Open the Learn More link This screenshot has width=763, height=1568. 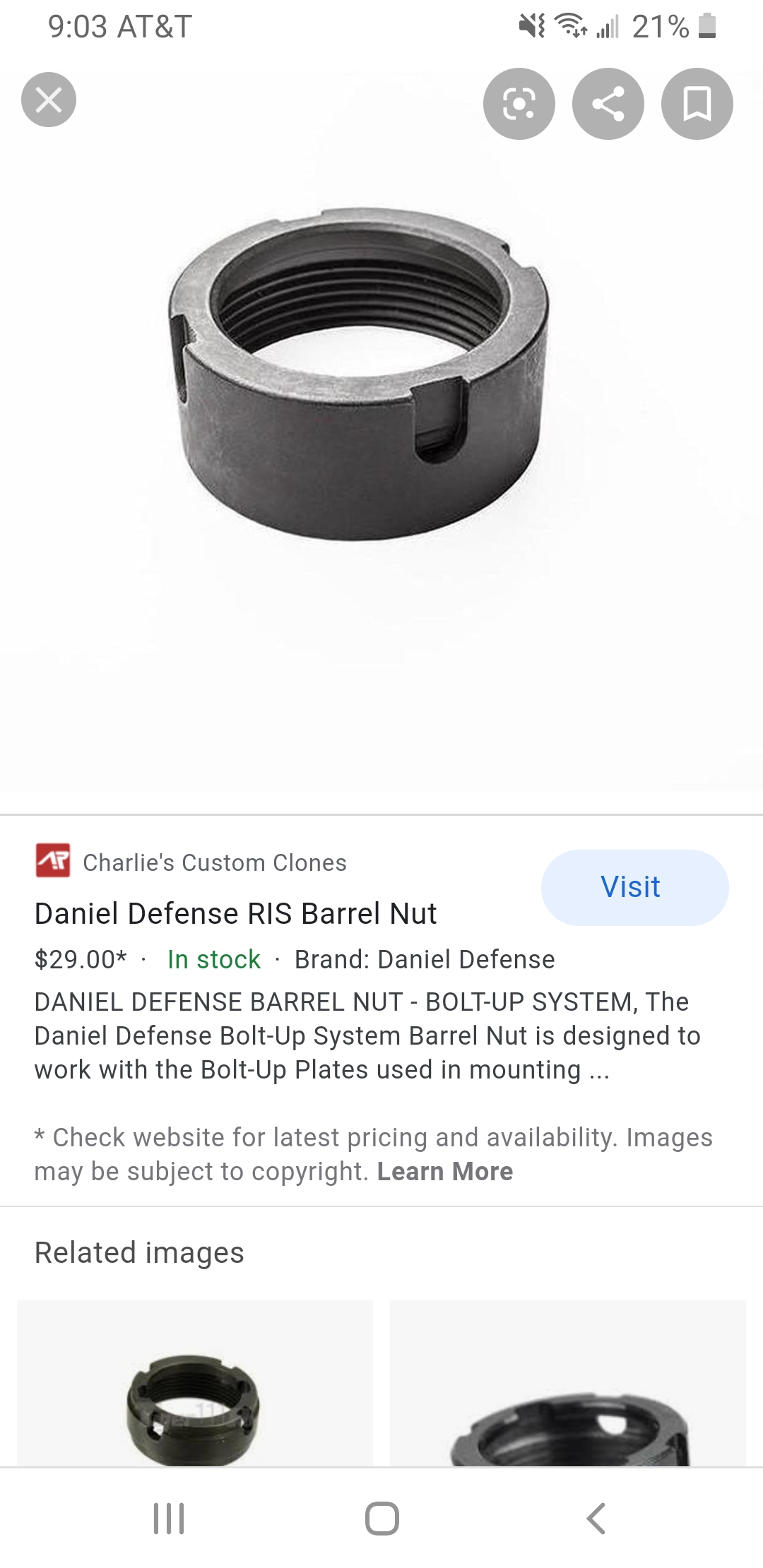click(444, 1172)
